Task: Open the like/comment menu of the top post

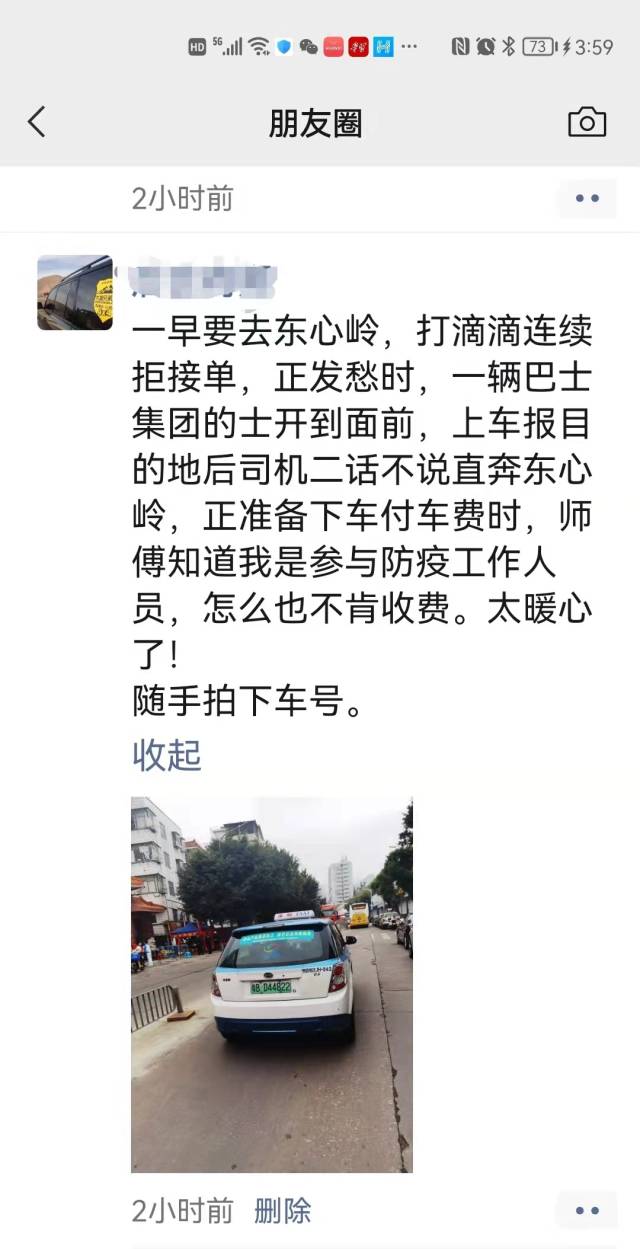Action: point(586,198)
